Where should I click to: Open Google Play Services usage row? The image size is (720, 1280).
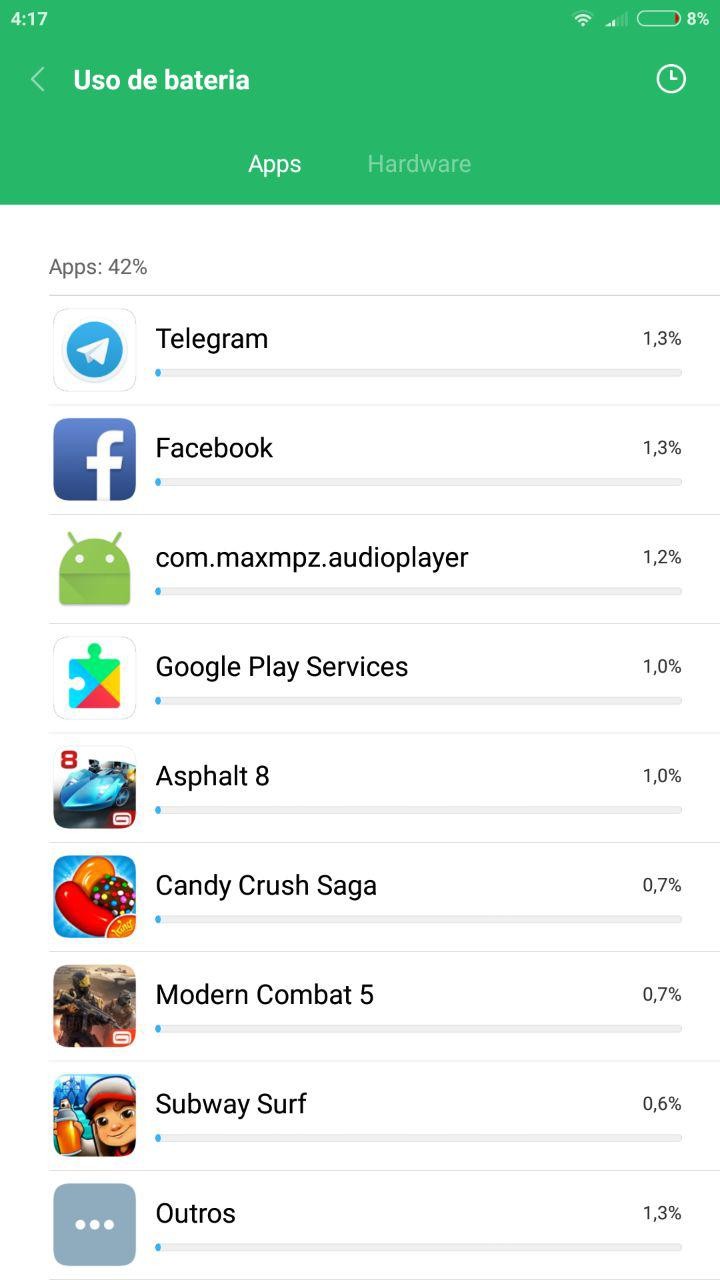pyautogui.click(x=384, y=678)
